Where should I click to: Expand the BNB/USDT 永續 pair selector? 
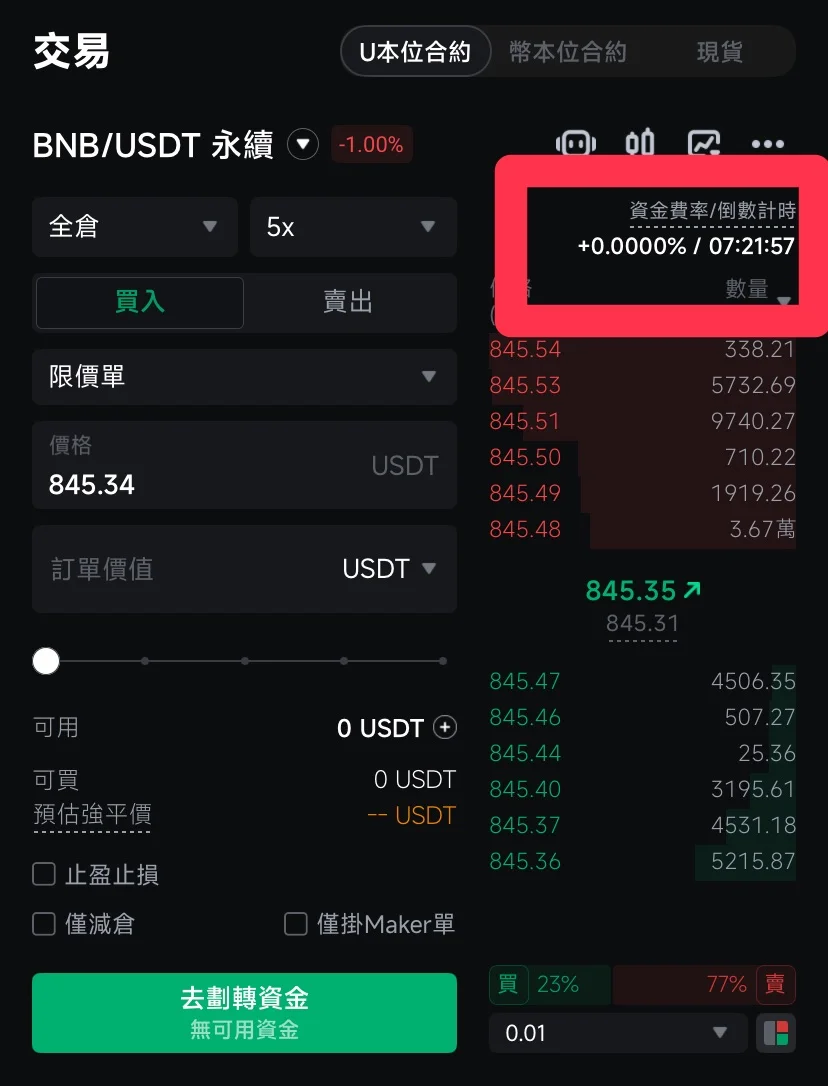(x=302, y=145)
